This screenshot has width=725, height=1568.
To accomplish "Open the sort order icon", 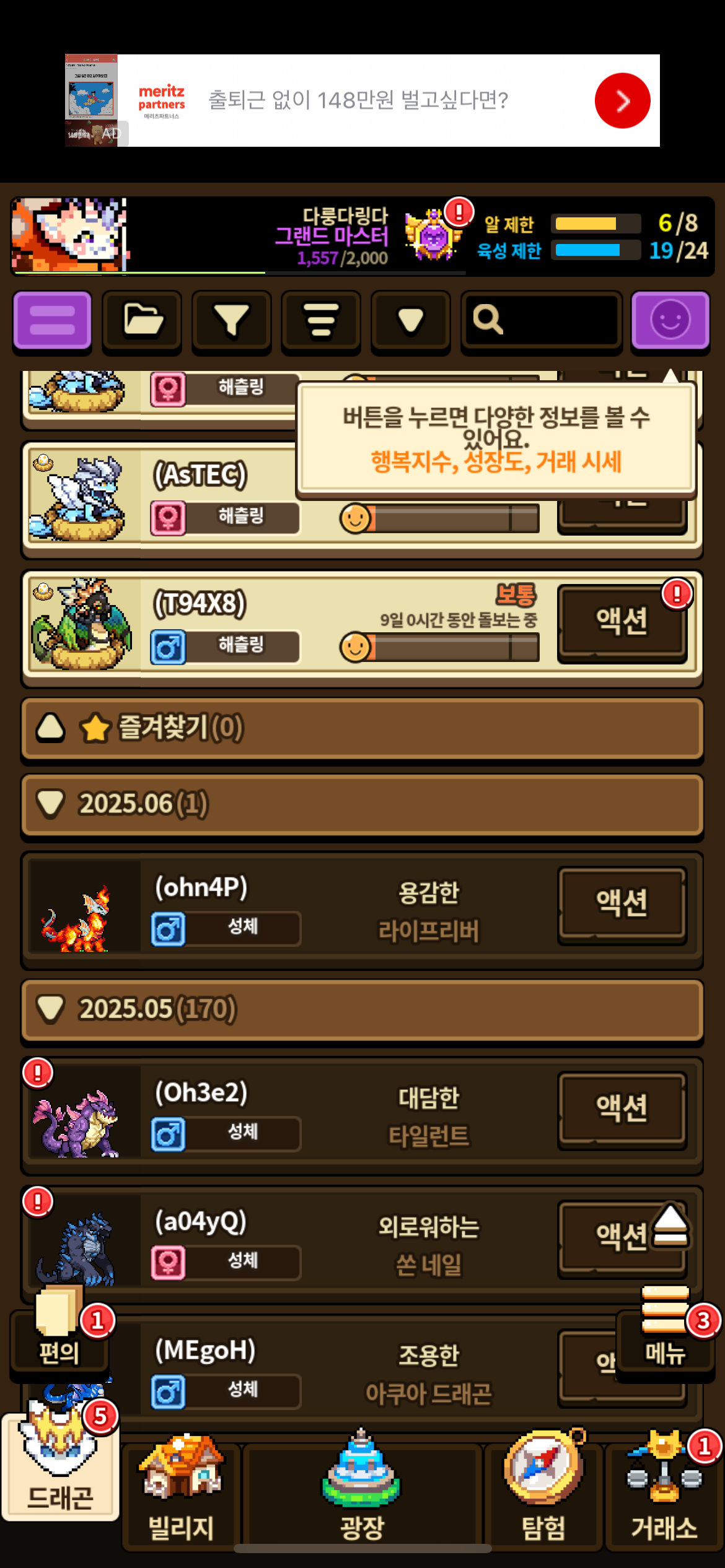I will click(321, 320).
